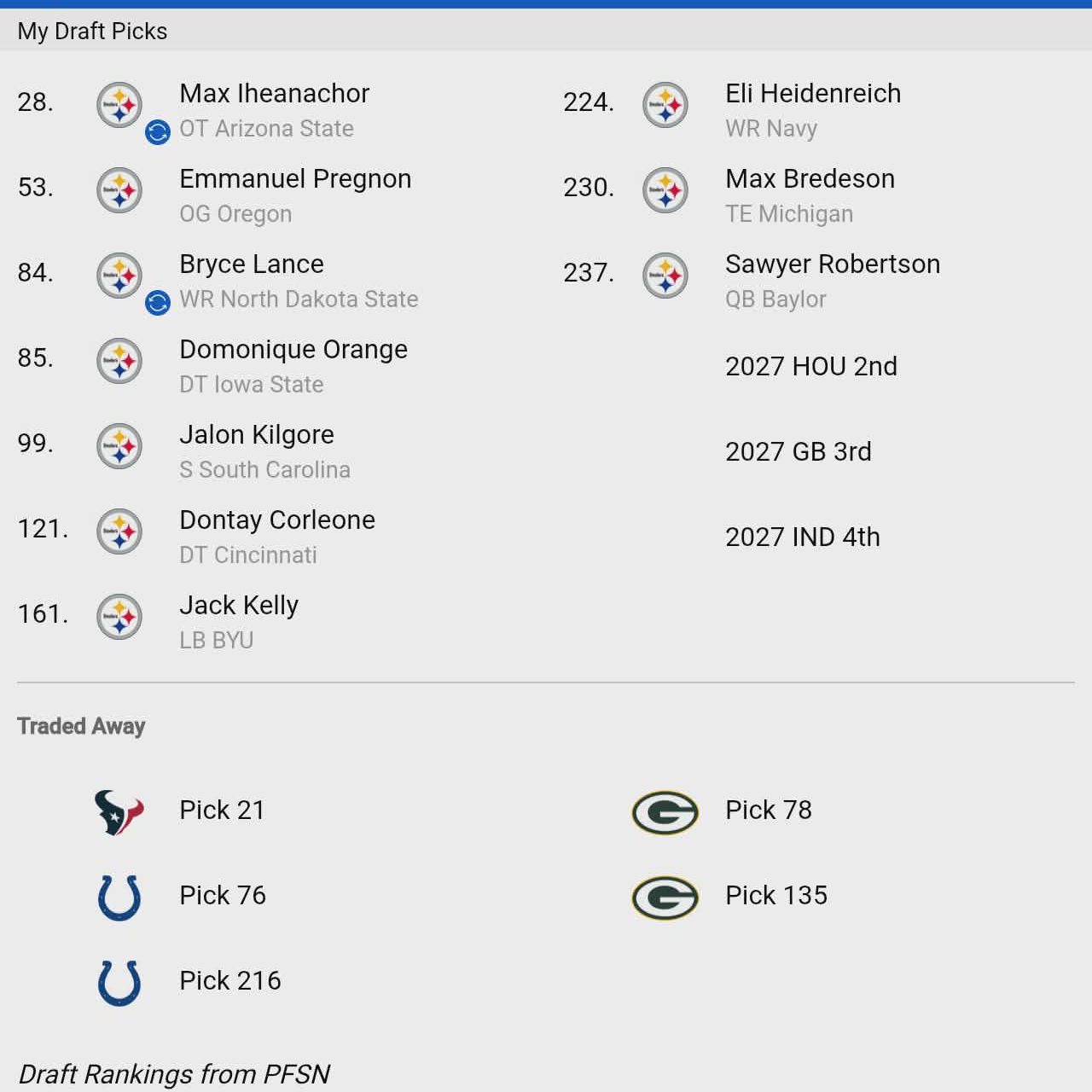Image resolution: width=1092 pixels, height=1092 pixels.
Task: Select Max Bredeson pick at 230
Action: pos(810,179)
